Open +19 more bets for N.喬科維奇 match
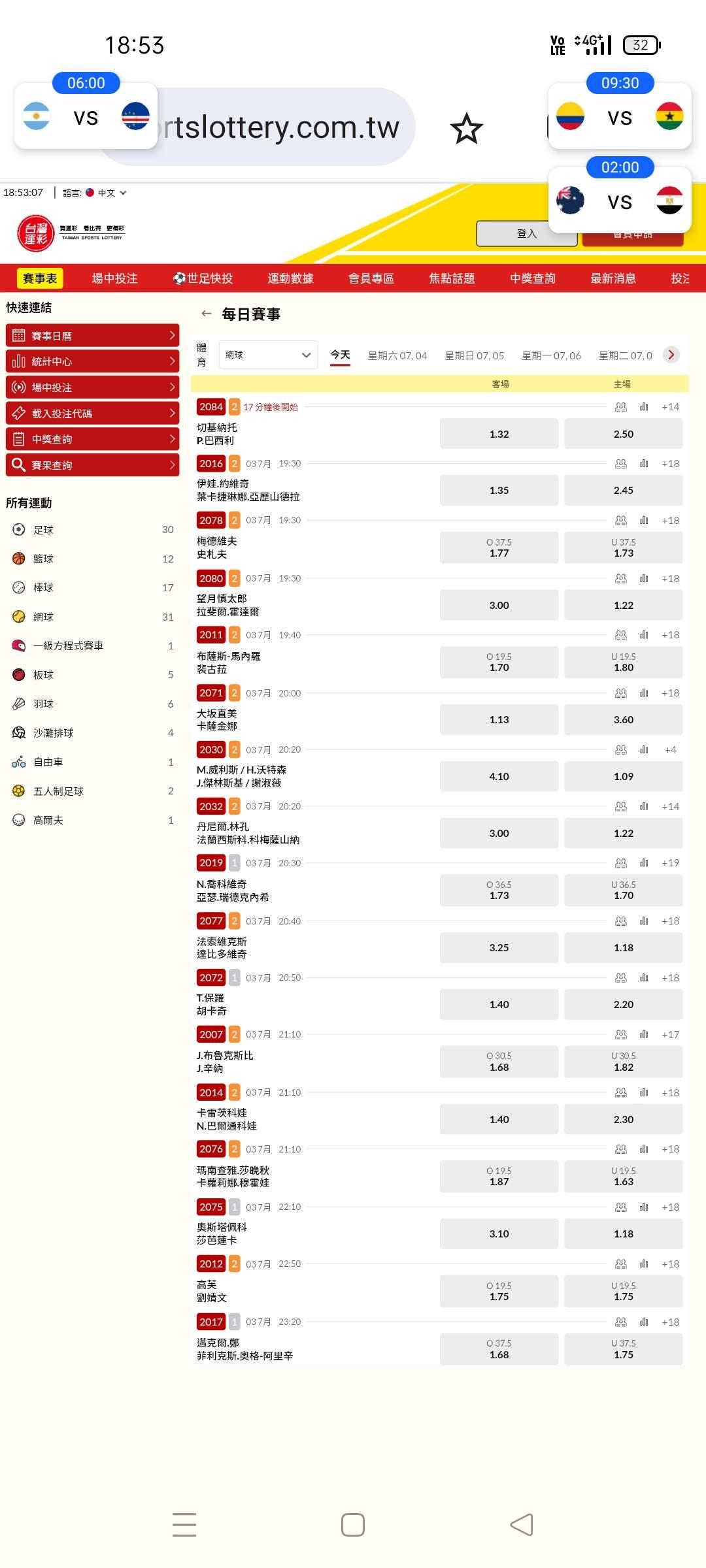 [x=670, y=863]
